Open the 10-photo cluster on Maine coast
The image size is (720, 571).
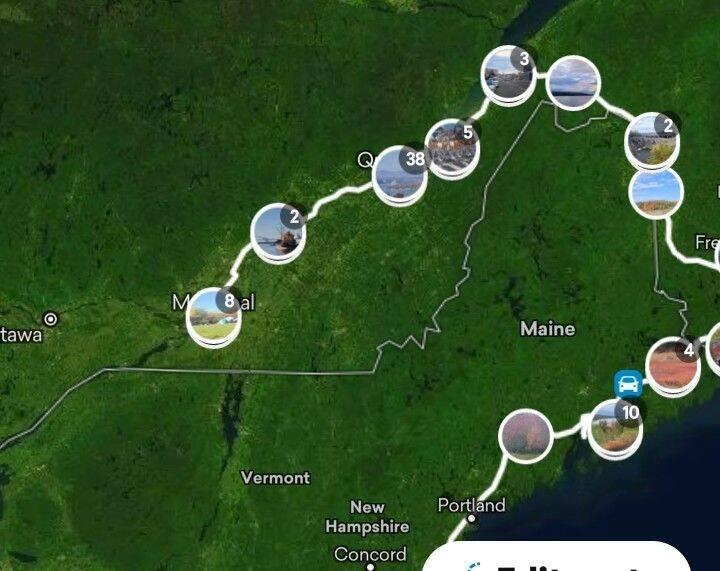[615, 427]
